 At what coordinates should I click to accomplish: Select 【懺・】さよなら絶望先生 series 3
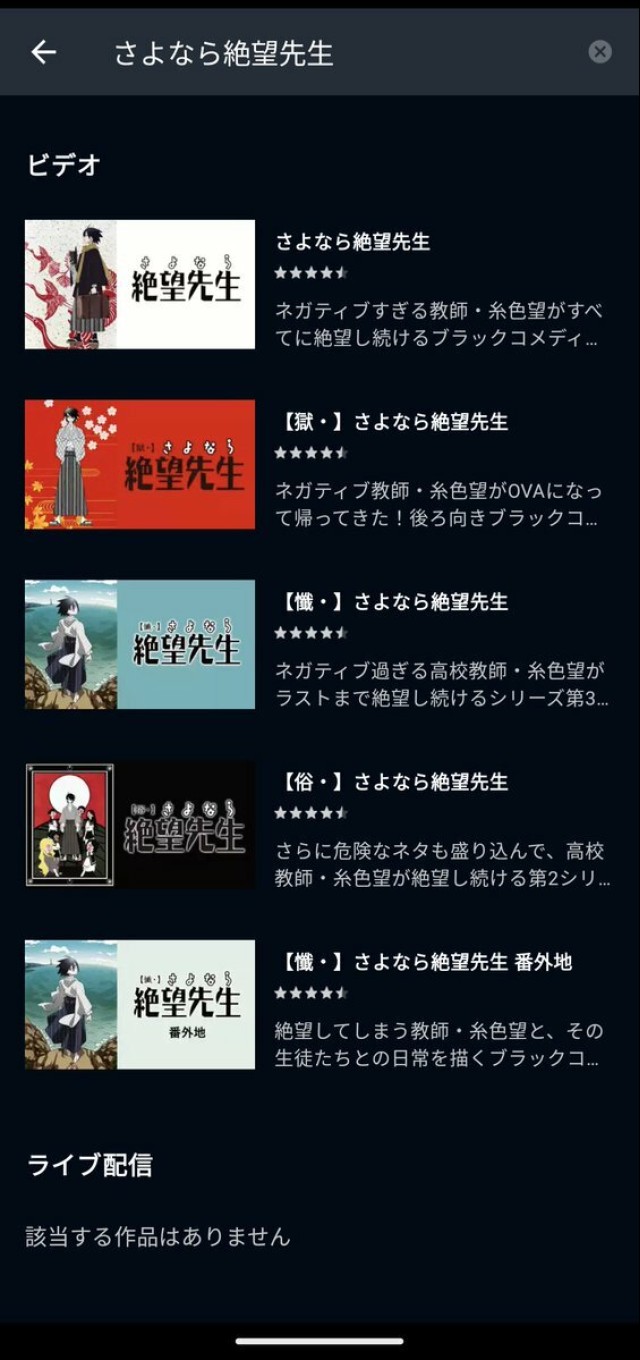320,645
